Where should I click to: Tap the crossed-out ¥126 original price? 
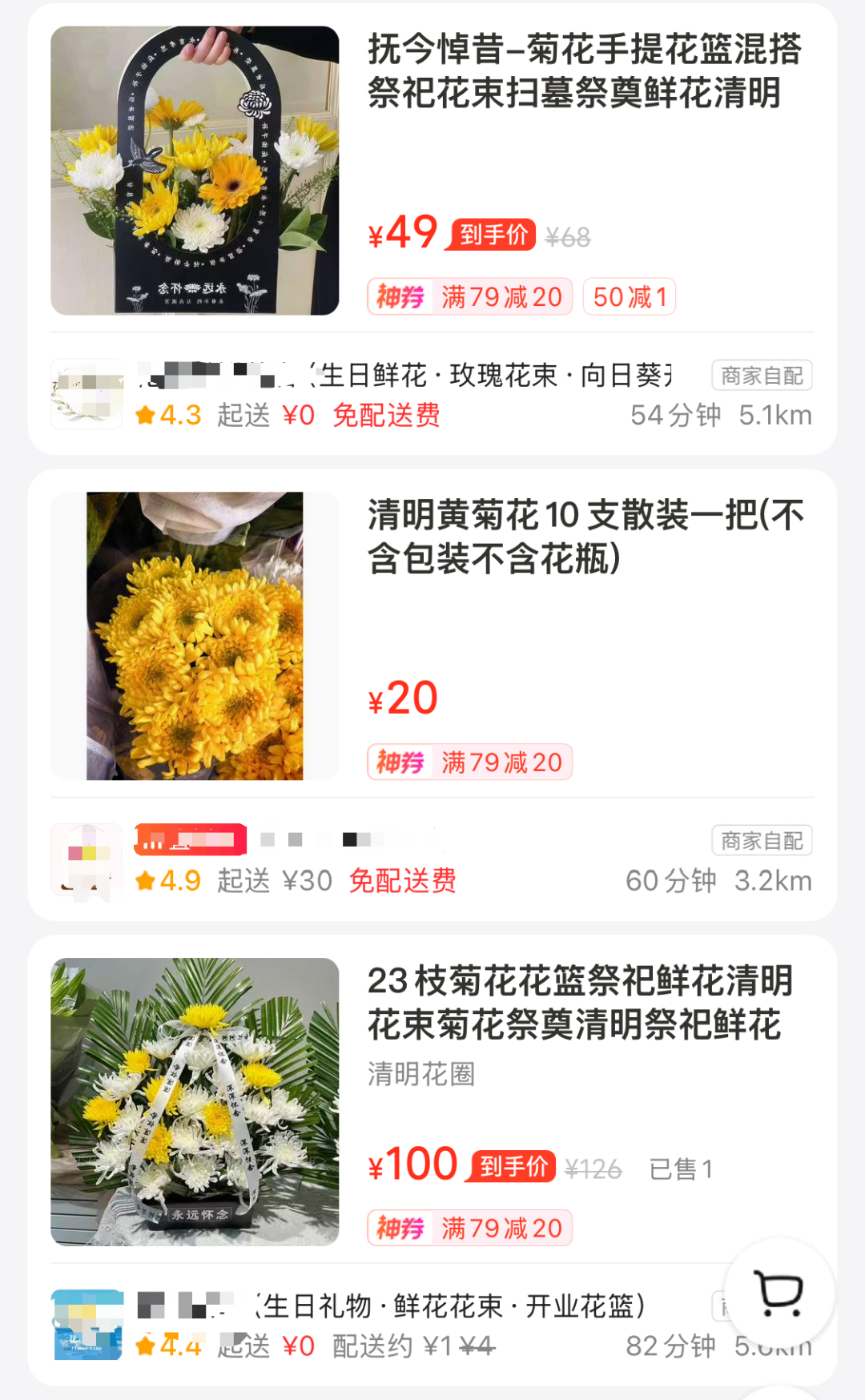(x=592, y=1170)
